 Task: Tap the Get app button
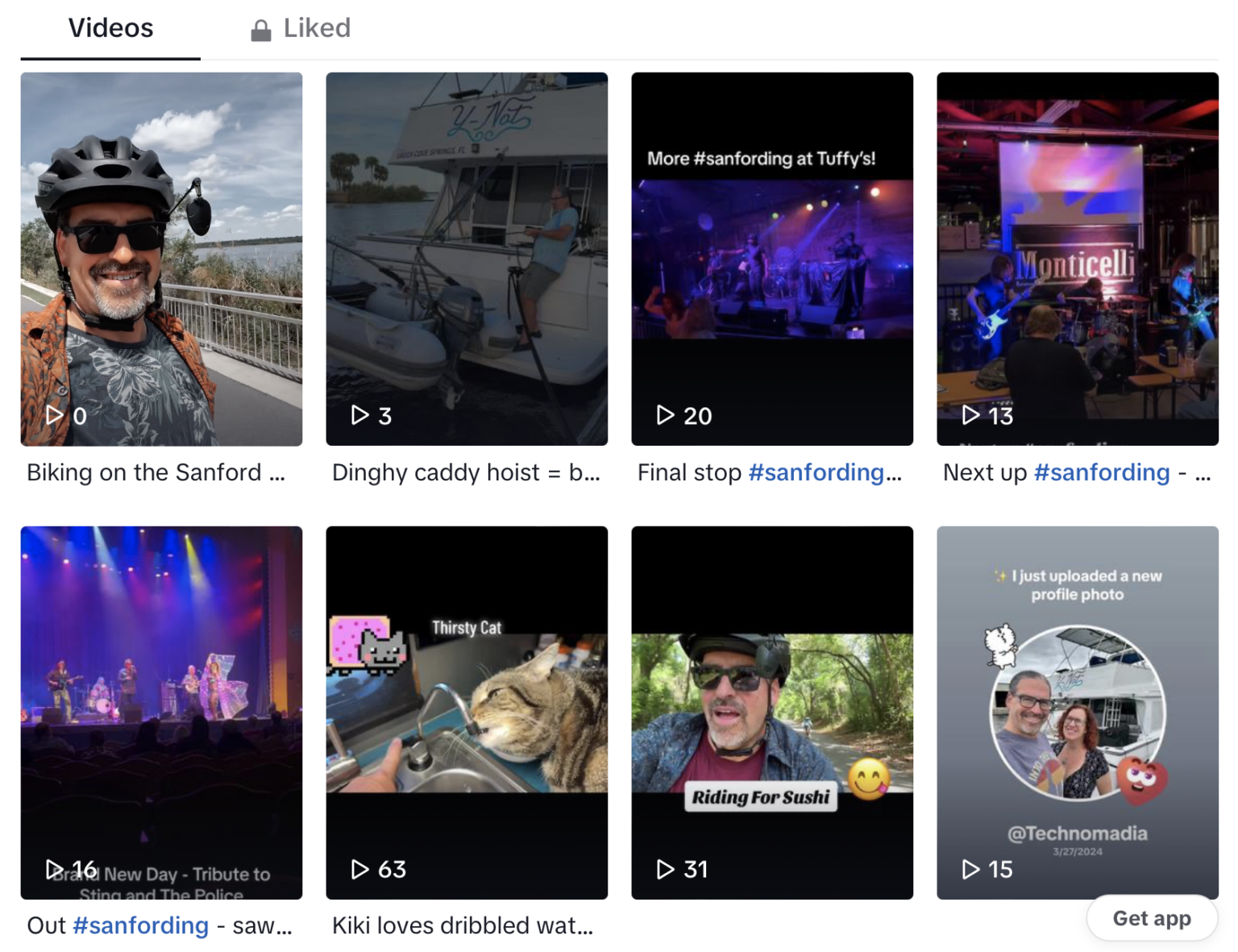point(1151,918)
